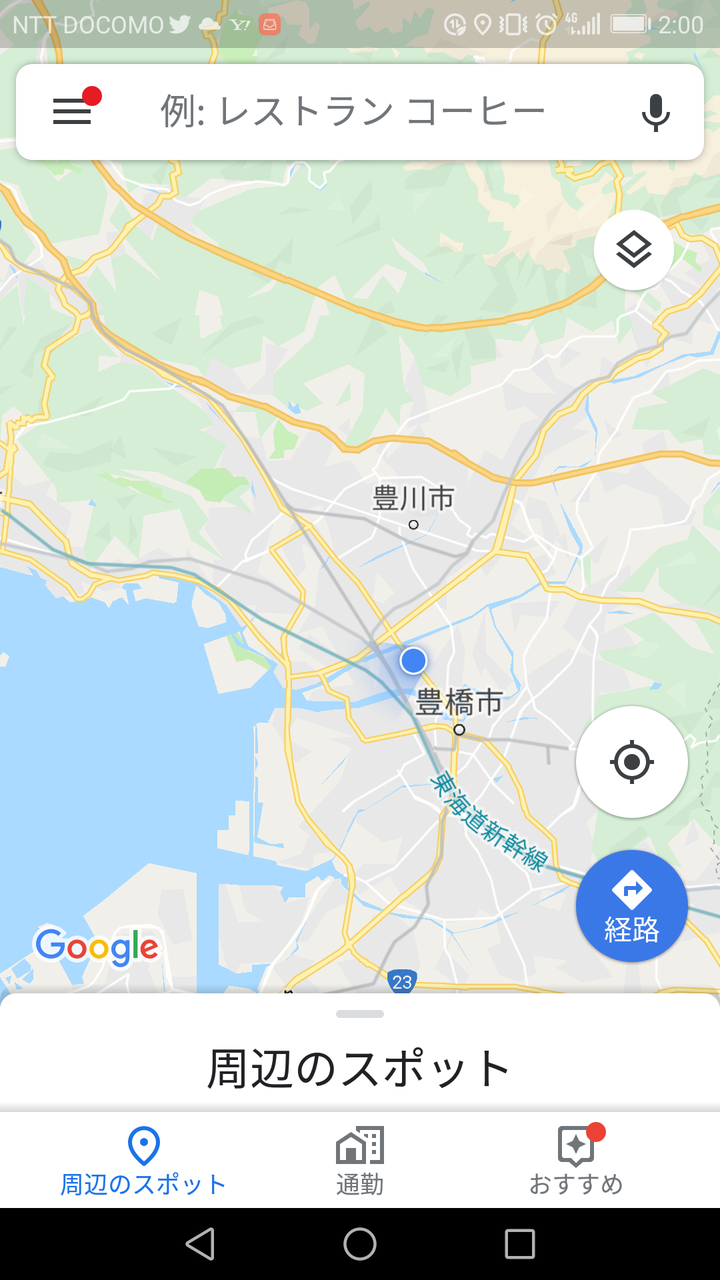This screenshot has height=1280, width=720.
Task: Start voice search with the microphone
Action: pos(655,112)
